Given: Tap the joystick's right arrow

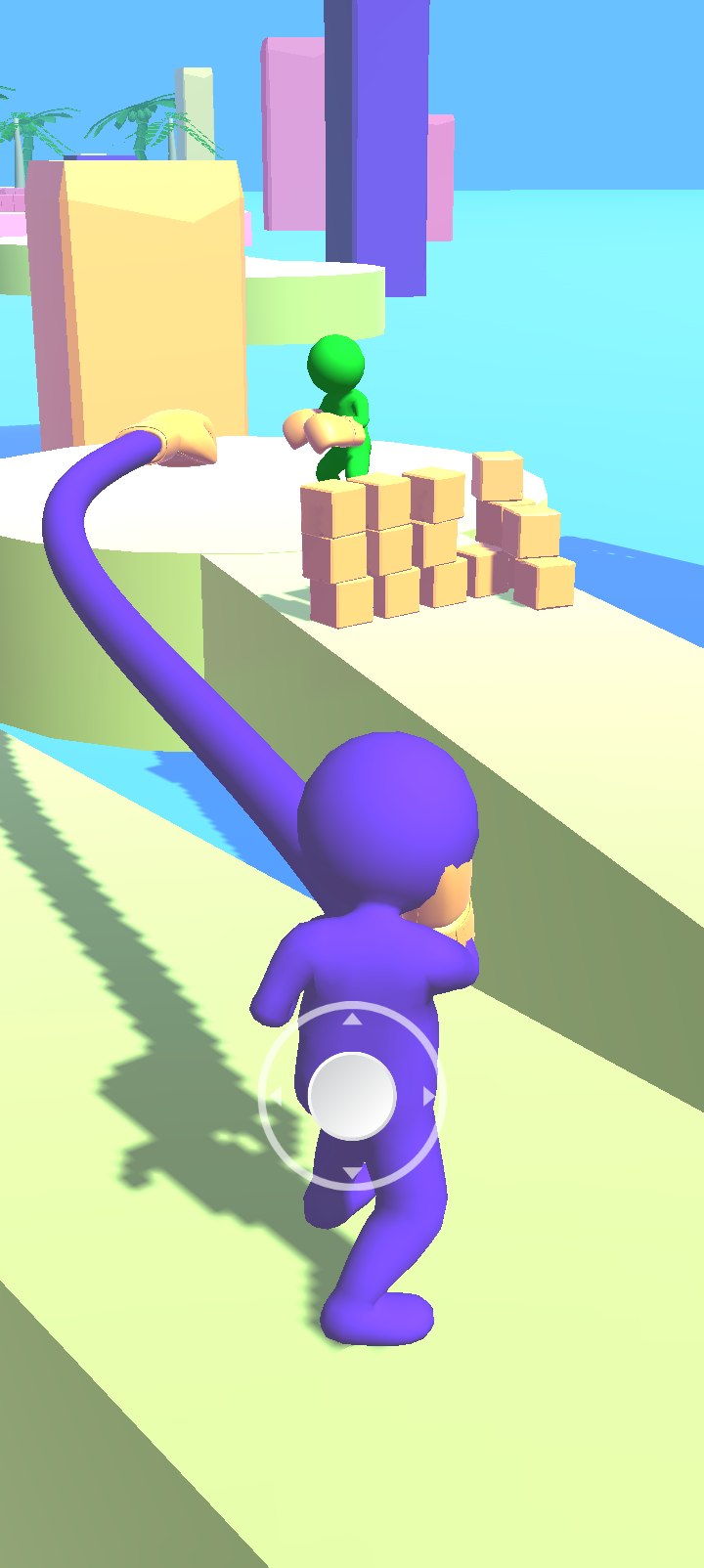Looking at the screenshot, I should (x=429, y=1097).
